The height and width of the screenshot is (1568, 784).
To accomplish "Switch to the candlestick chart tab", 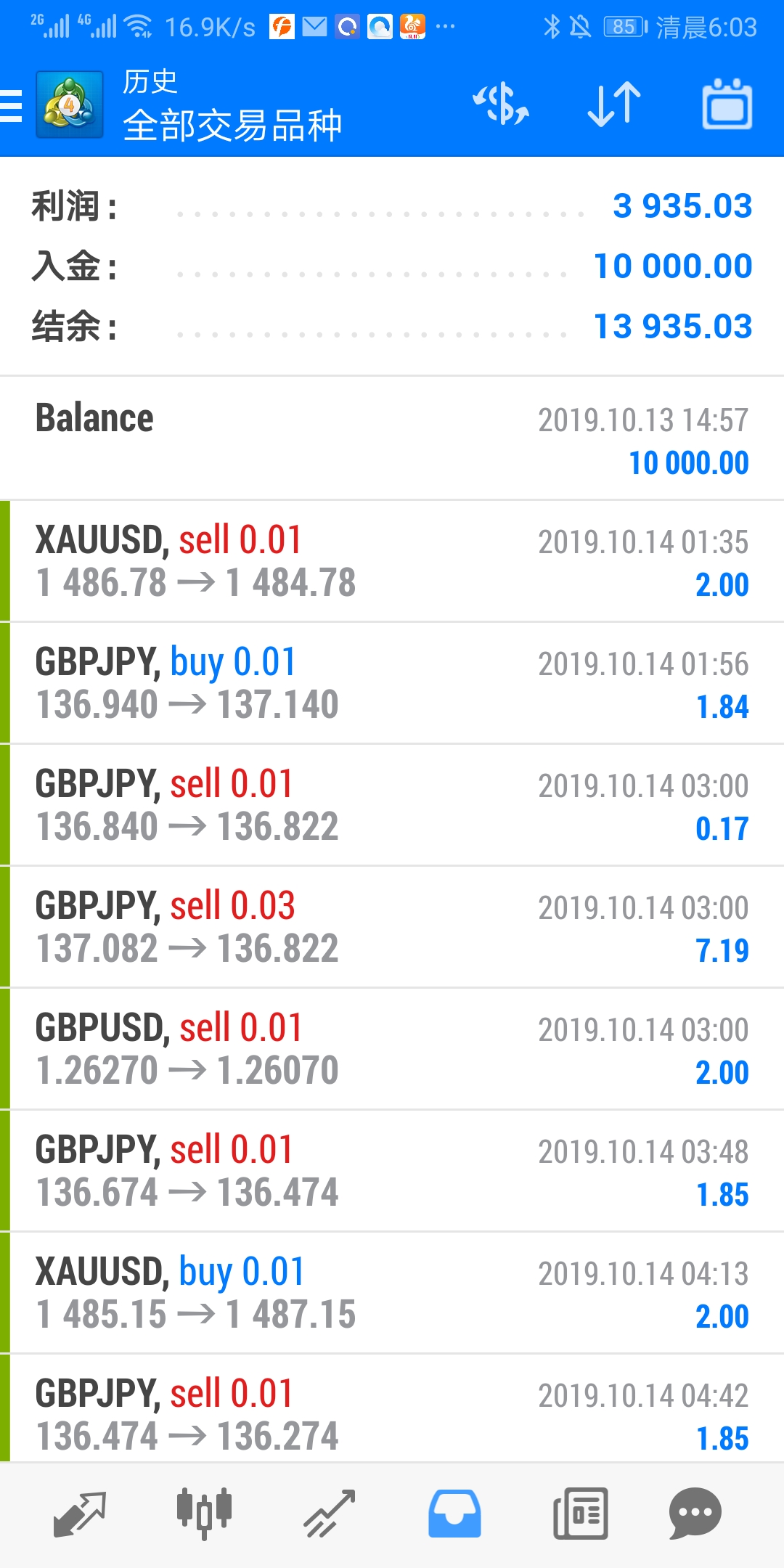I will point(205,1514).
